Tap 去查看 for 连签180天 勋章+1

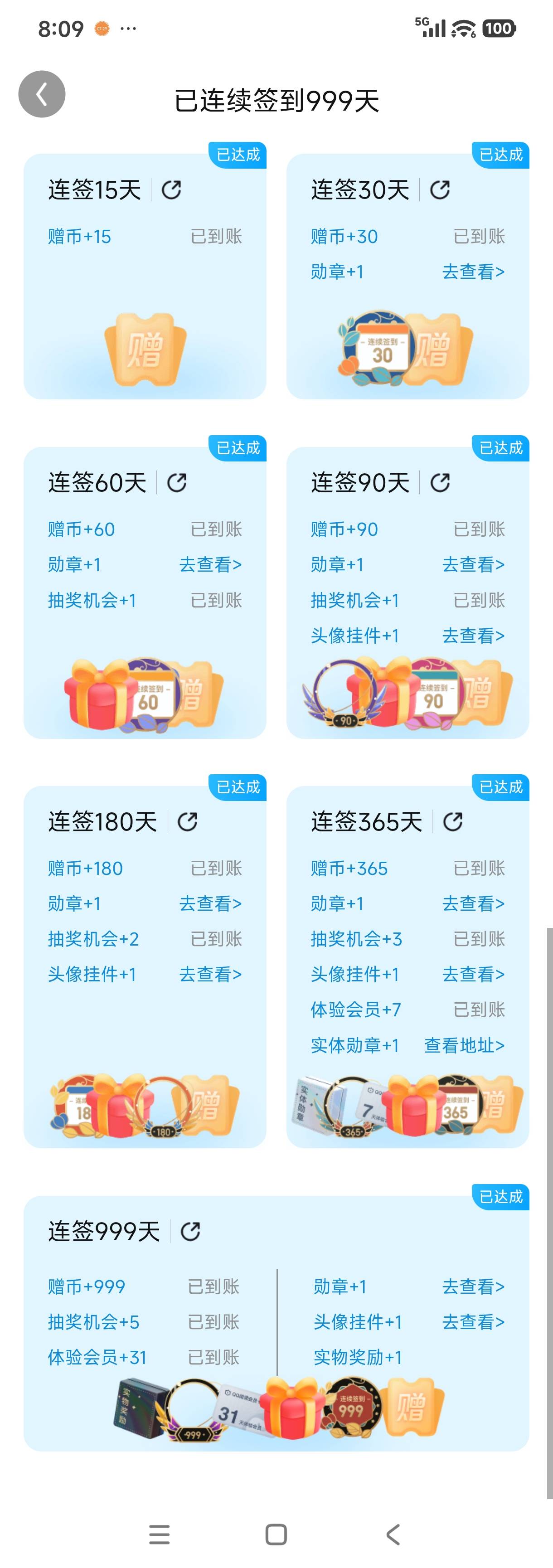point(210,903)
